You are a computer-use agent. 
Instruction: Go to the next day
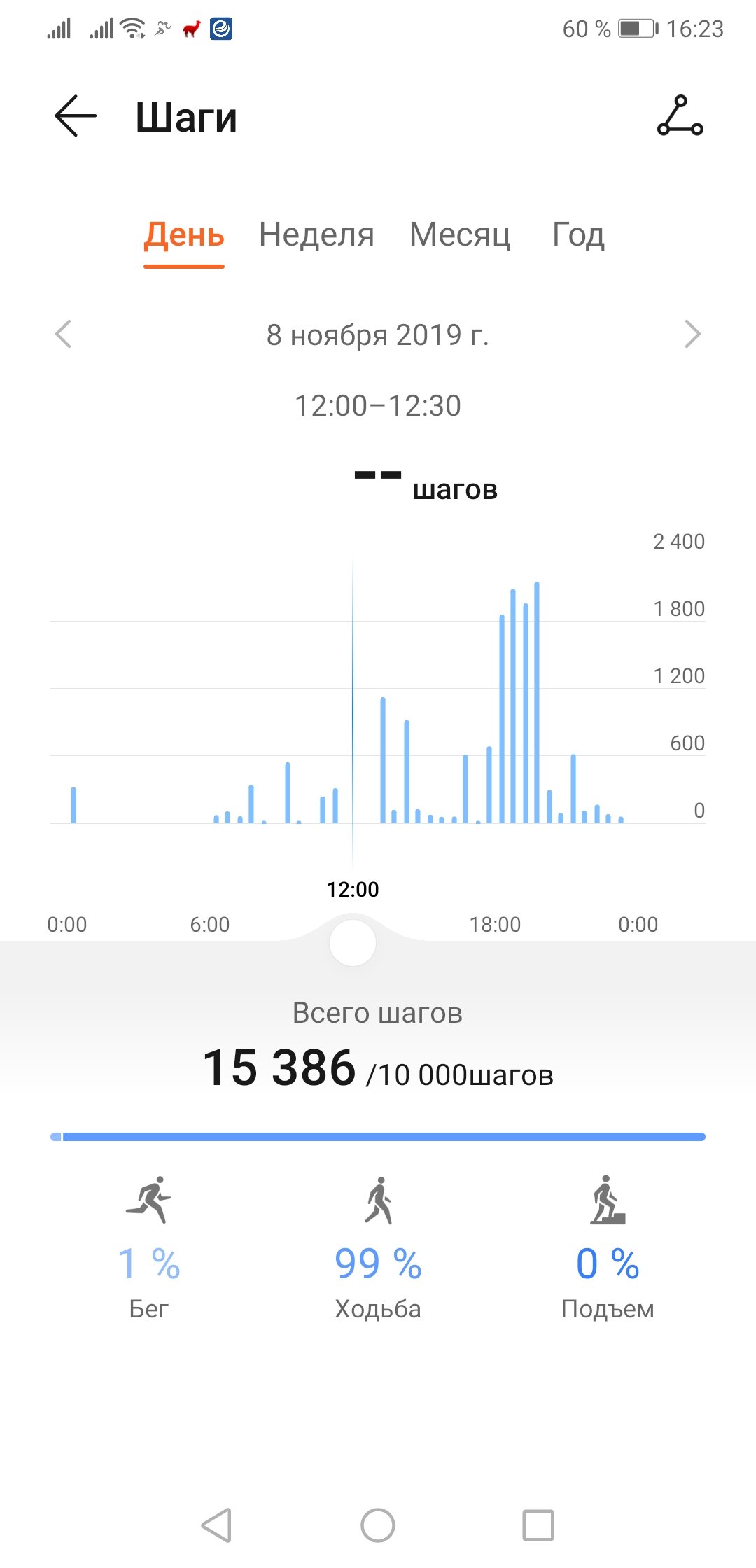pyautogui.click(x=692, y=334)
